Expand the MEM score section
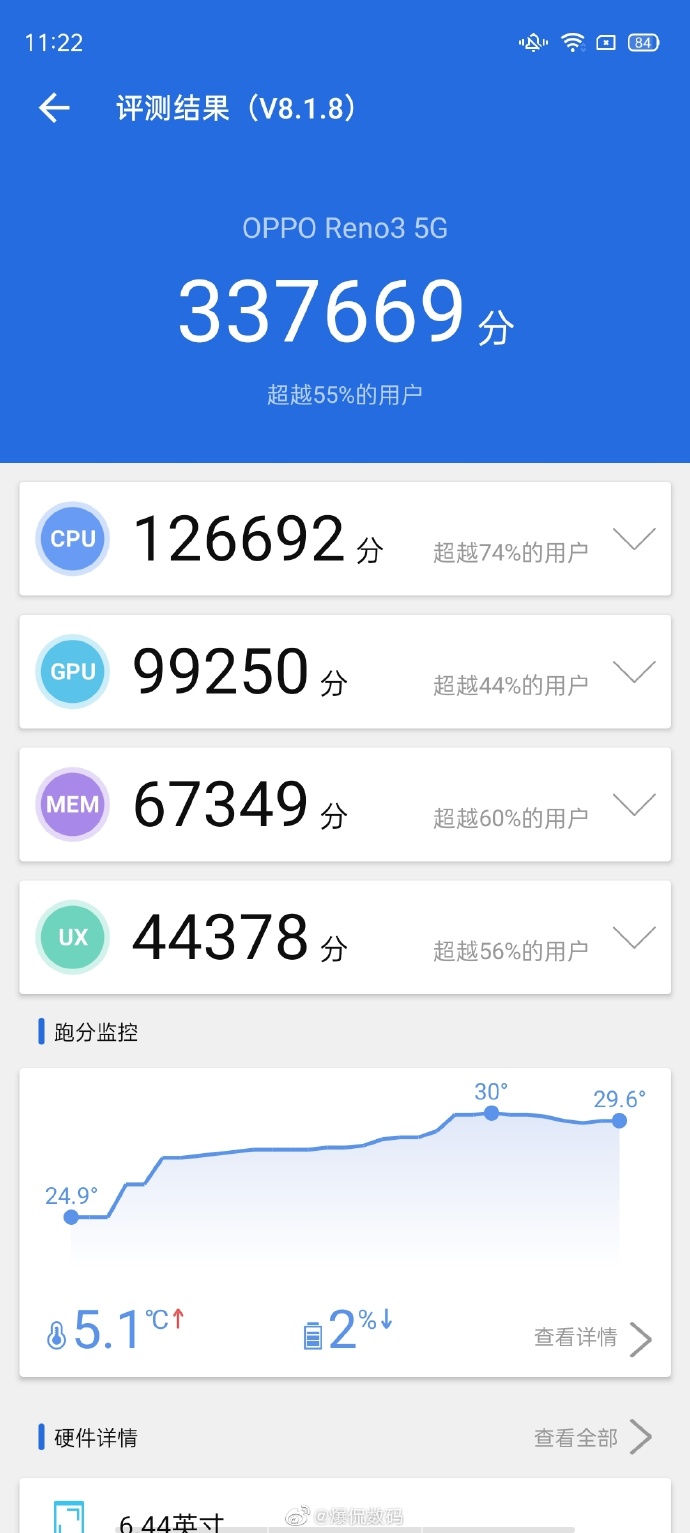This screenshot has height=1533, width=690. [634, 805]
